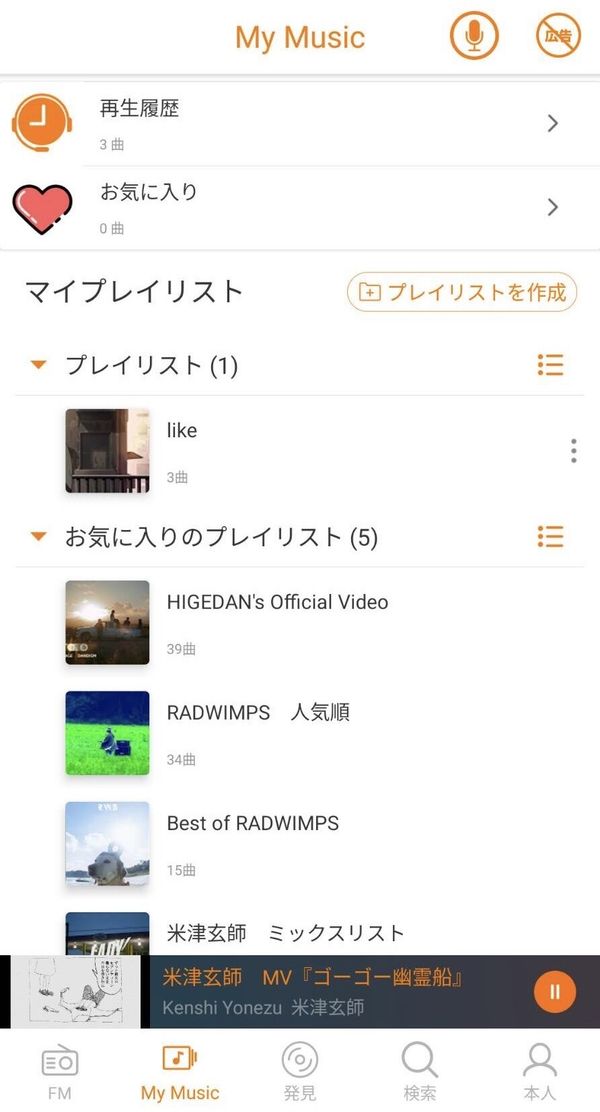
Task: Tap the remove ads (広告) icon
Action: coord(558,35)
